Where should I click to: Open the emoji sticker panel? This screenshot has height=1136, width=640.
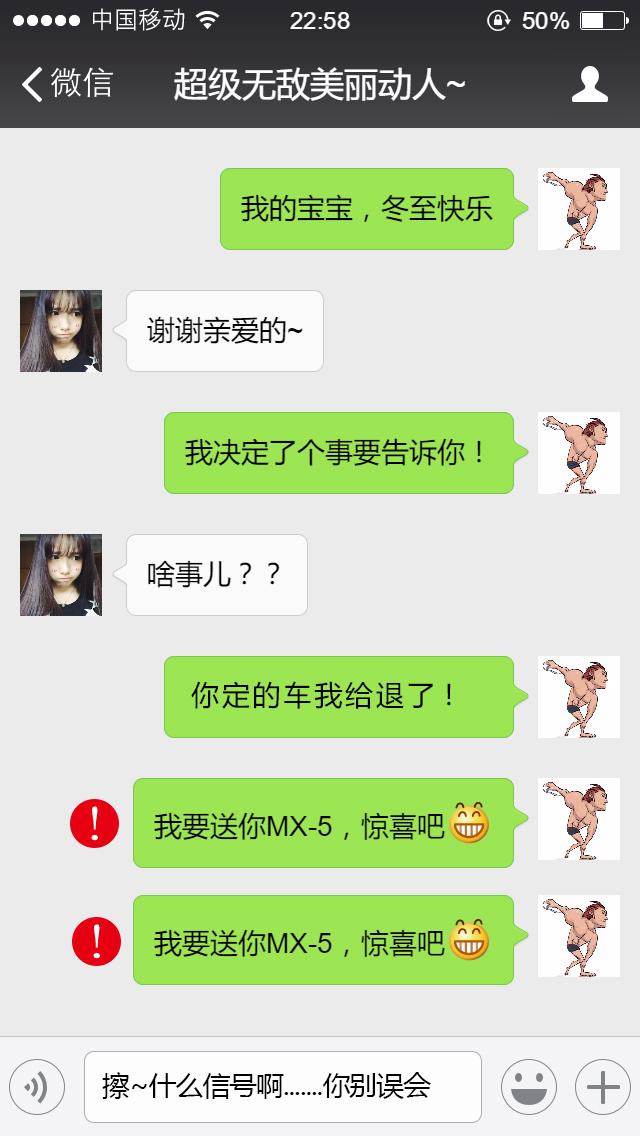528,1087
